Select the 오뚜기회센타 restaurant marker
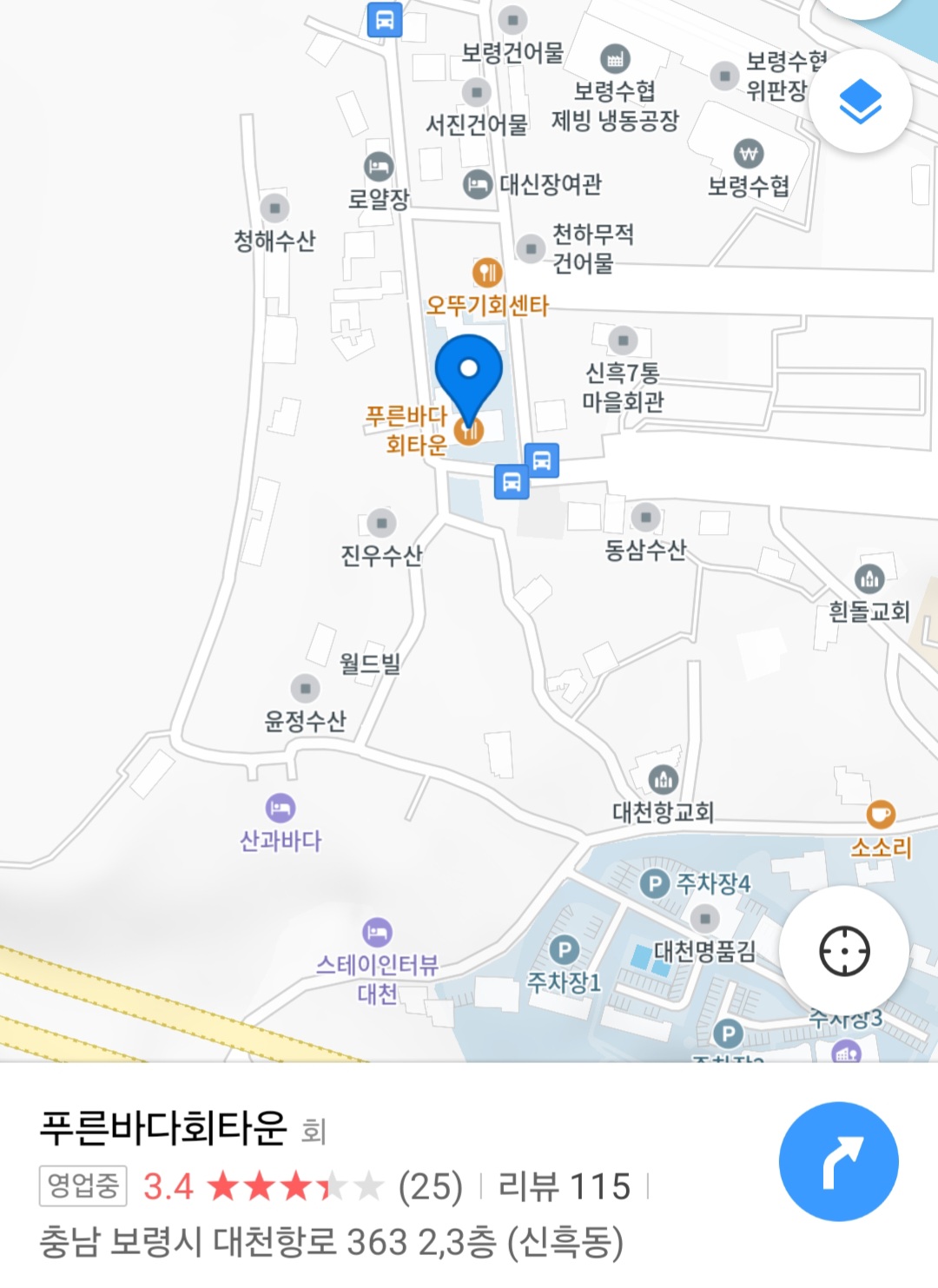Viewport: 938px width, 1288px height. (487, 273)
